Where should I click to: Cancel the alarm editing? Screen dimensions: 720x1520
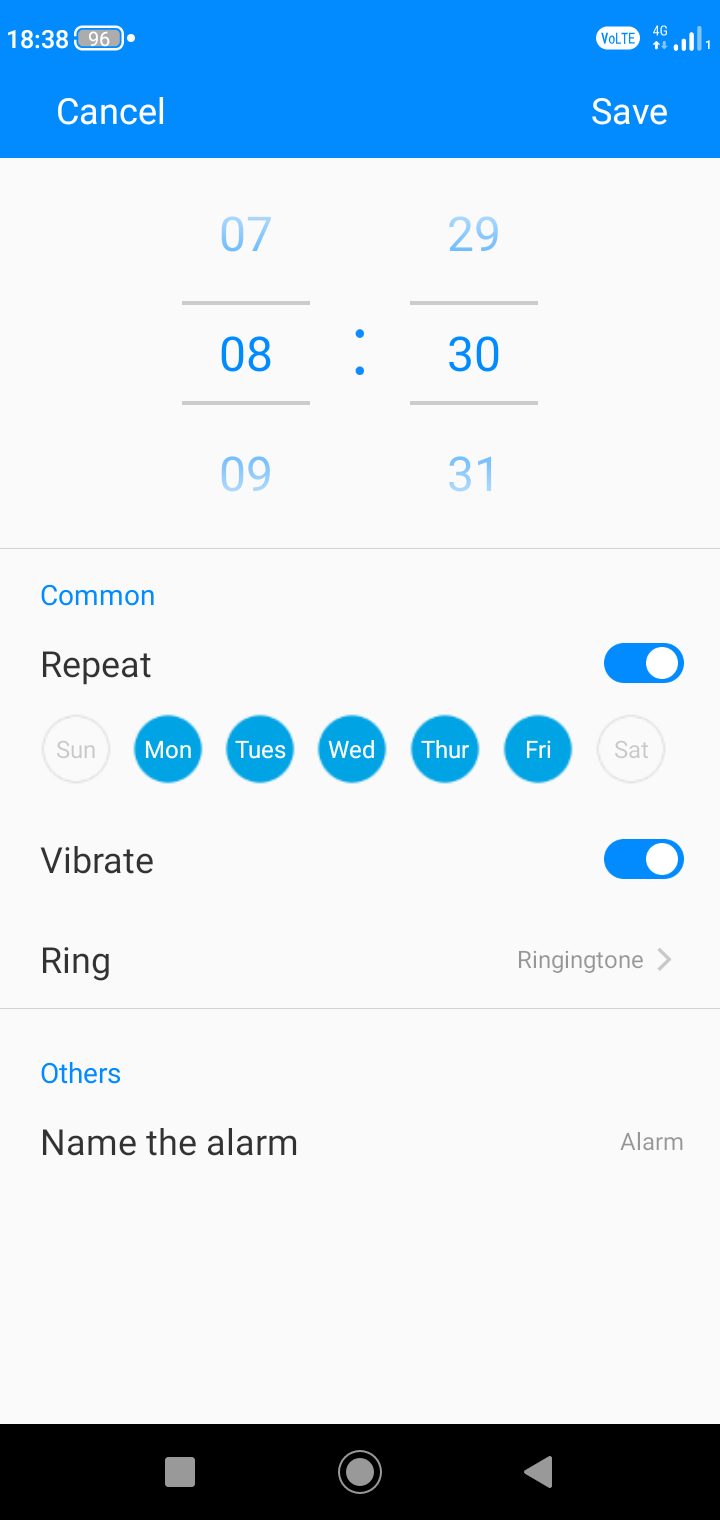(111, 111)
